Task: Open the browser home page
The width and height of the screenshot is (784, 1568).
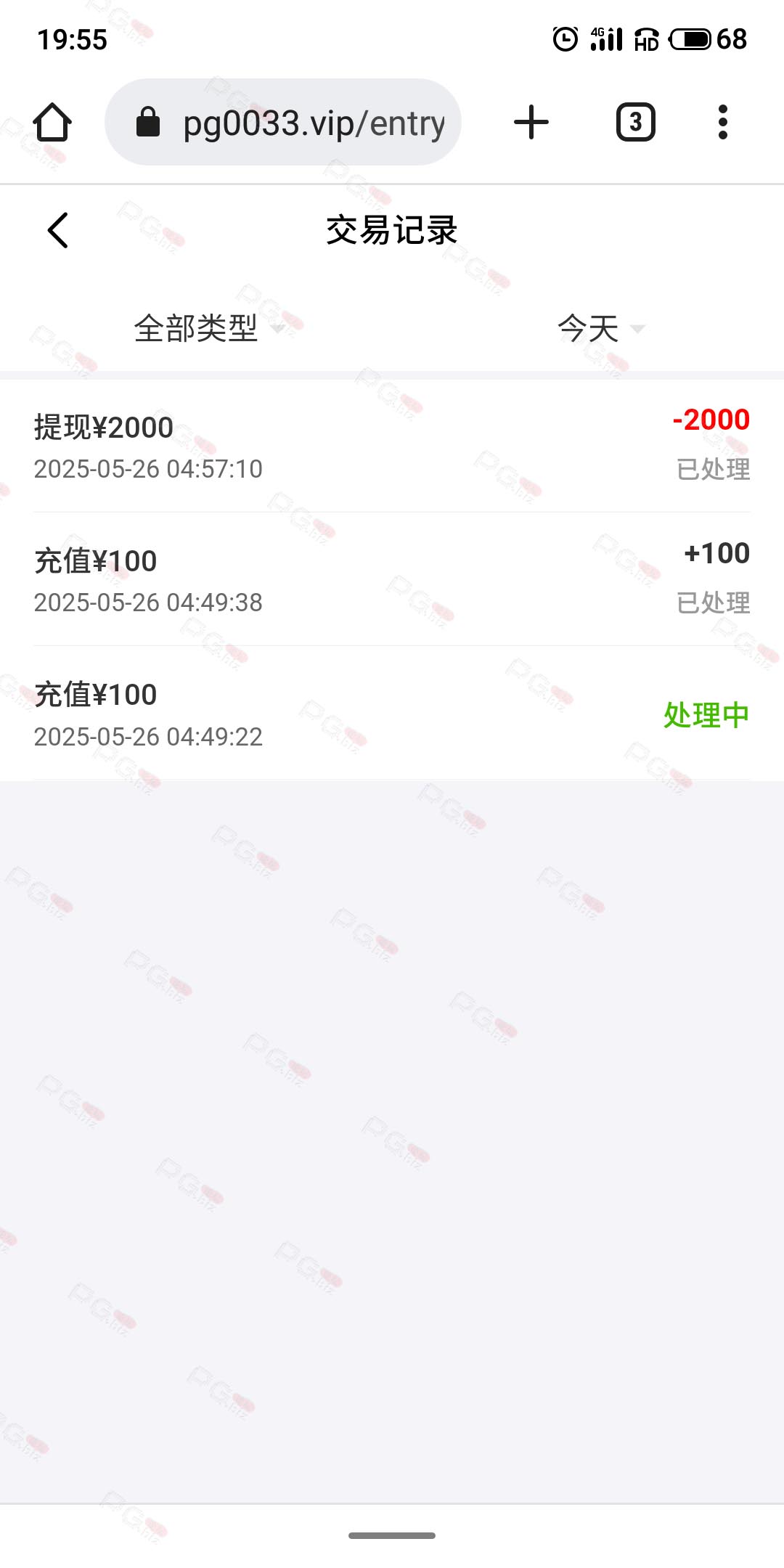Action: (x=52, y=122)
